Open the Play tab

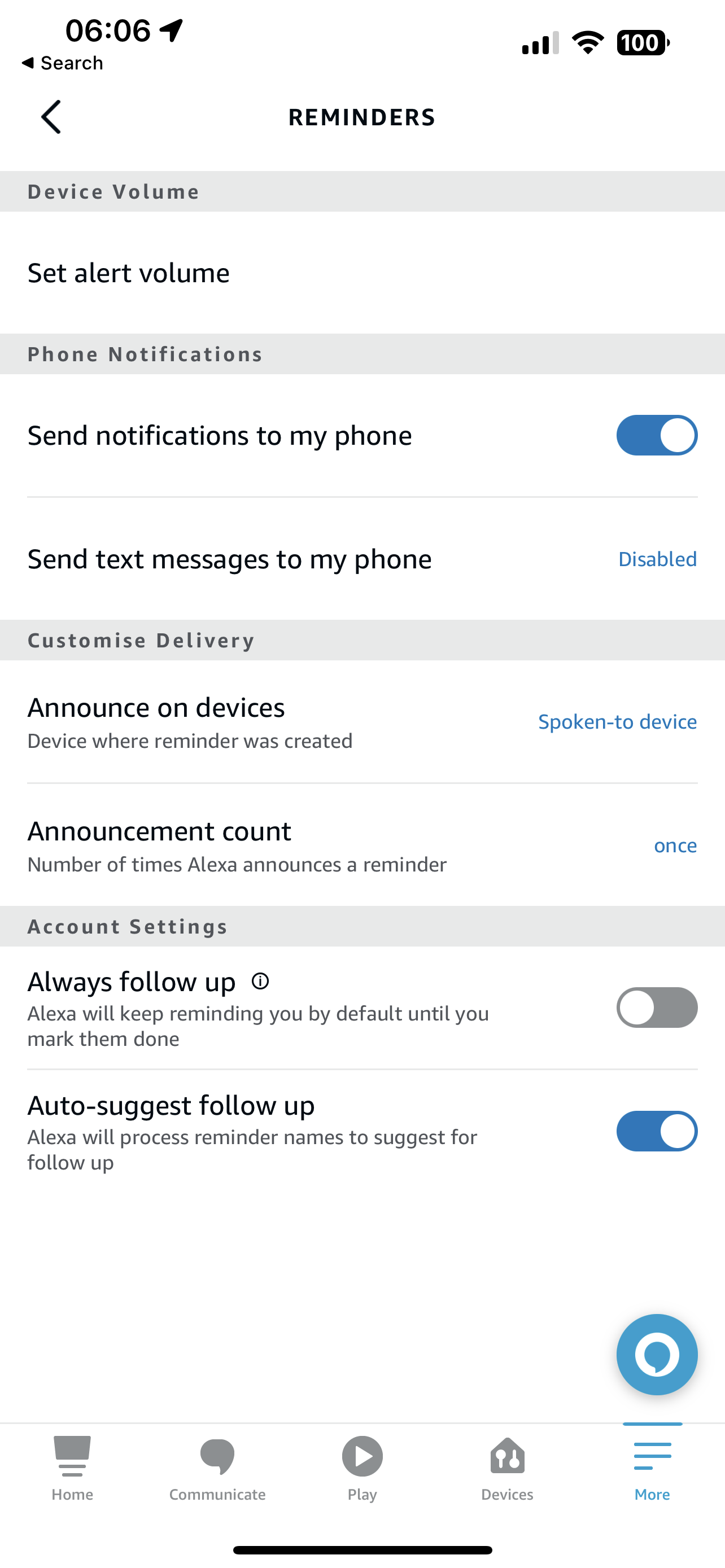pos(362,1468)
